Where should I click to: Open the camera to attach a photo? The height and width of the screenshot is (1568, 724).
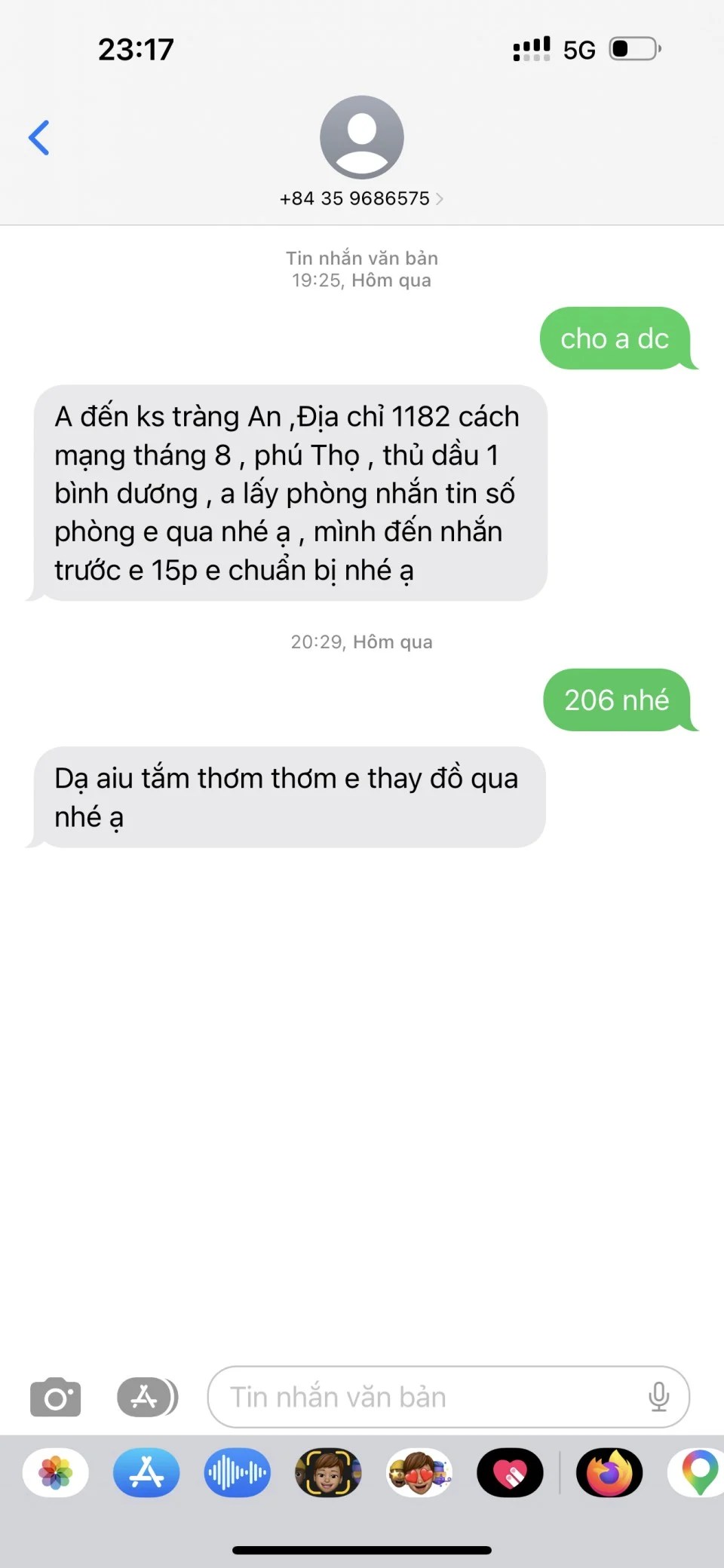point(55,1397)
